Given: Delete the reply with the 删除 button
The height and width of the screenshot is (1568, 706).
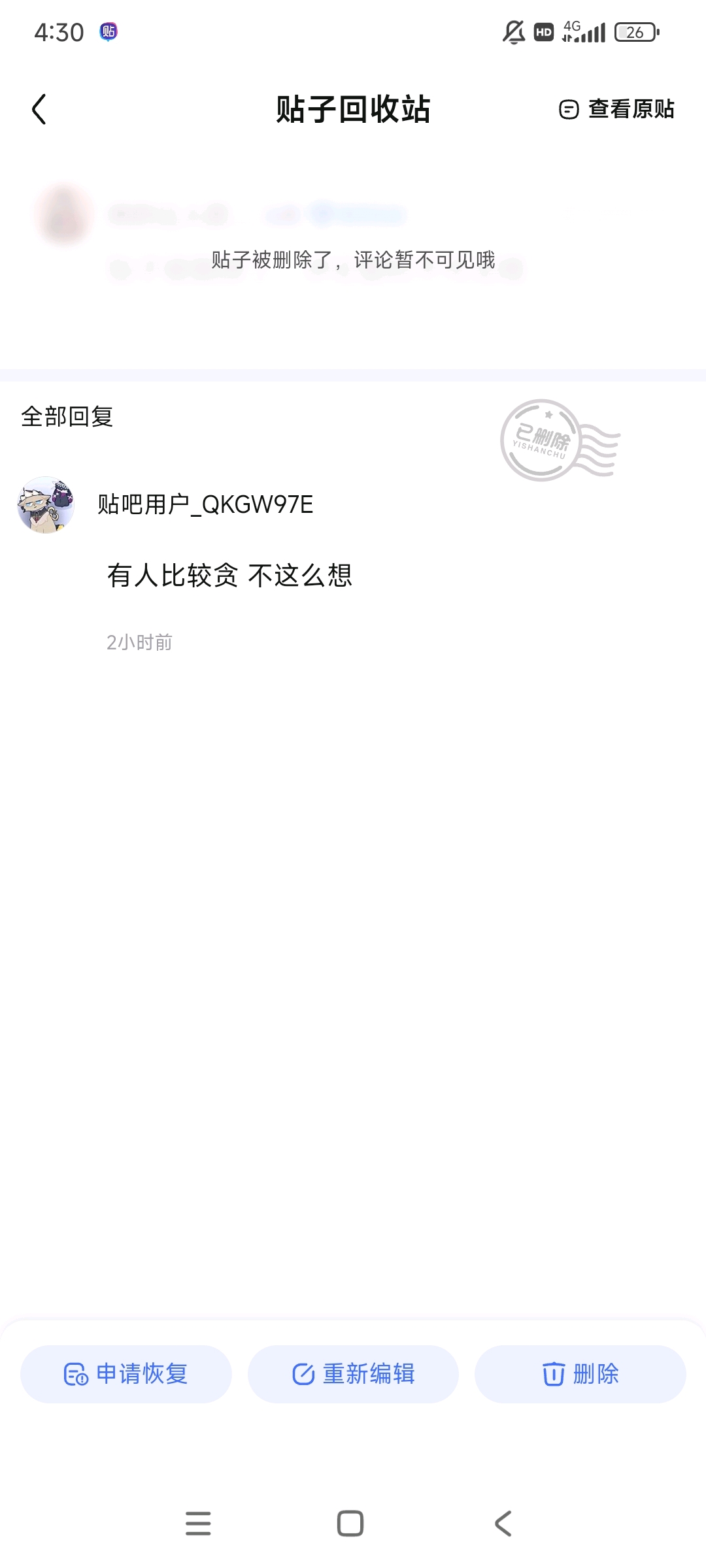Looking at the screenshot, I should (x=580, y=1374).
